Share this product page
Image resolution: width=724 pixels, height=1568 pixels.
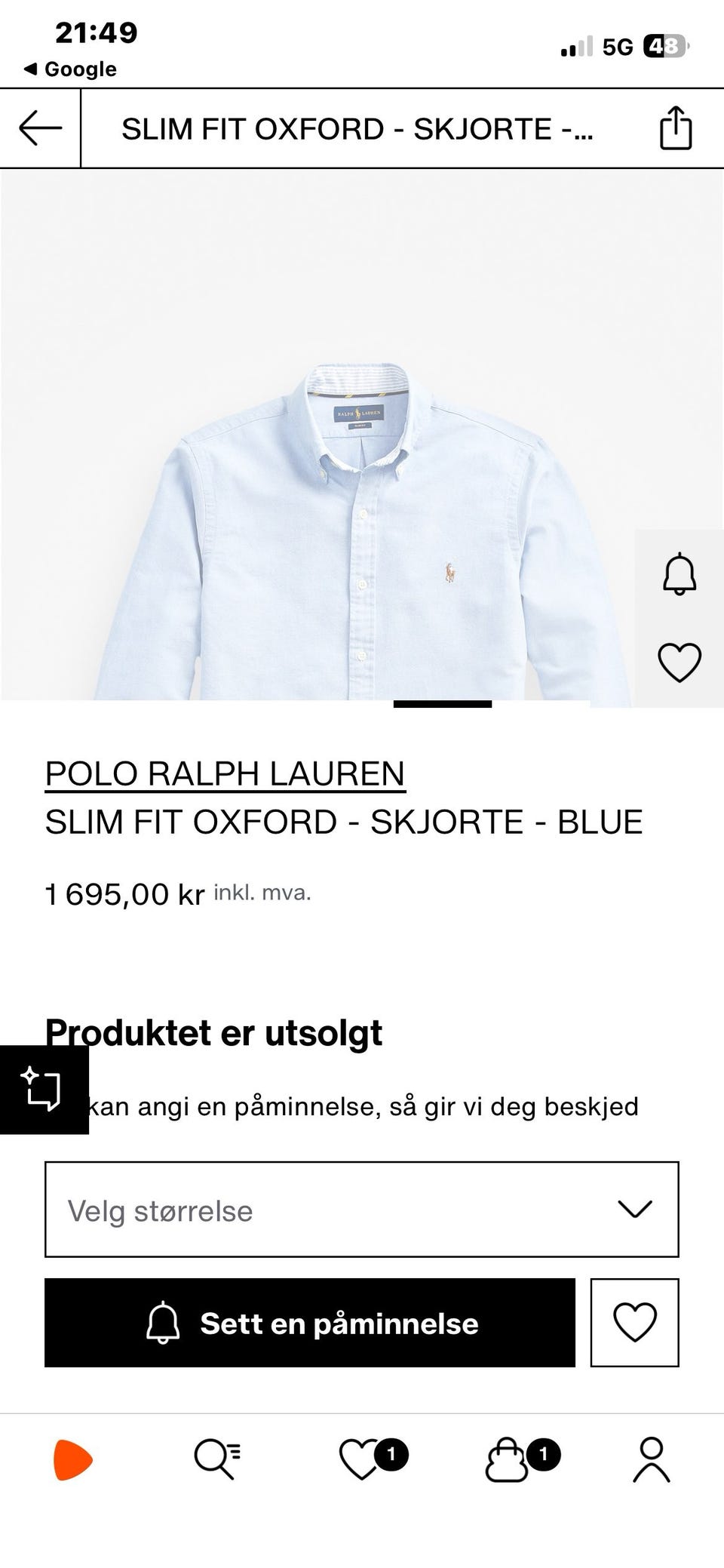(x=675, y=128)
